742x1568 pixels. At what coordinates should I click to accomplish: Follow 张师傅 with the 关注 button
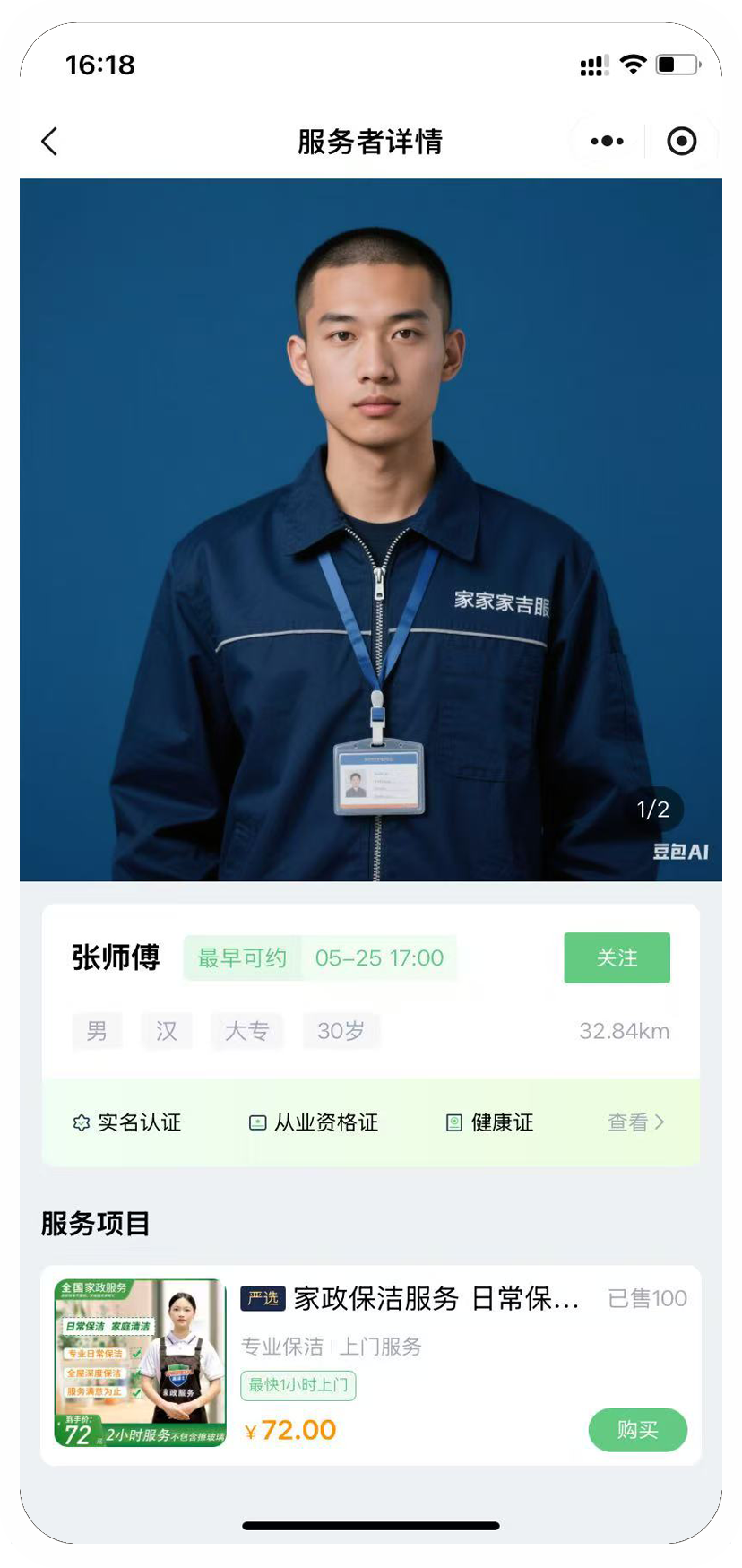617,957
